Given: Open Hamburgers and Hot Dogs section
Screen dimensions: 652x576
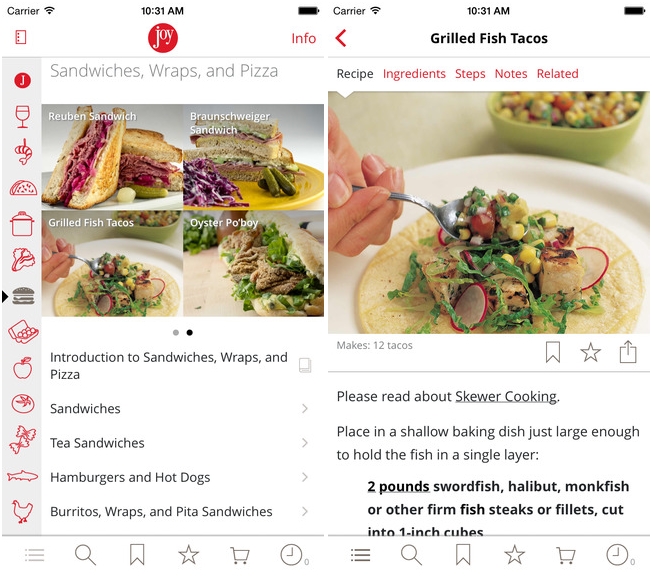Looking at the screenshot, I should 177,477.
